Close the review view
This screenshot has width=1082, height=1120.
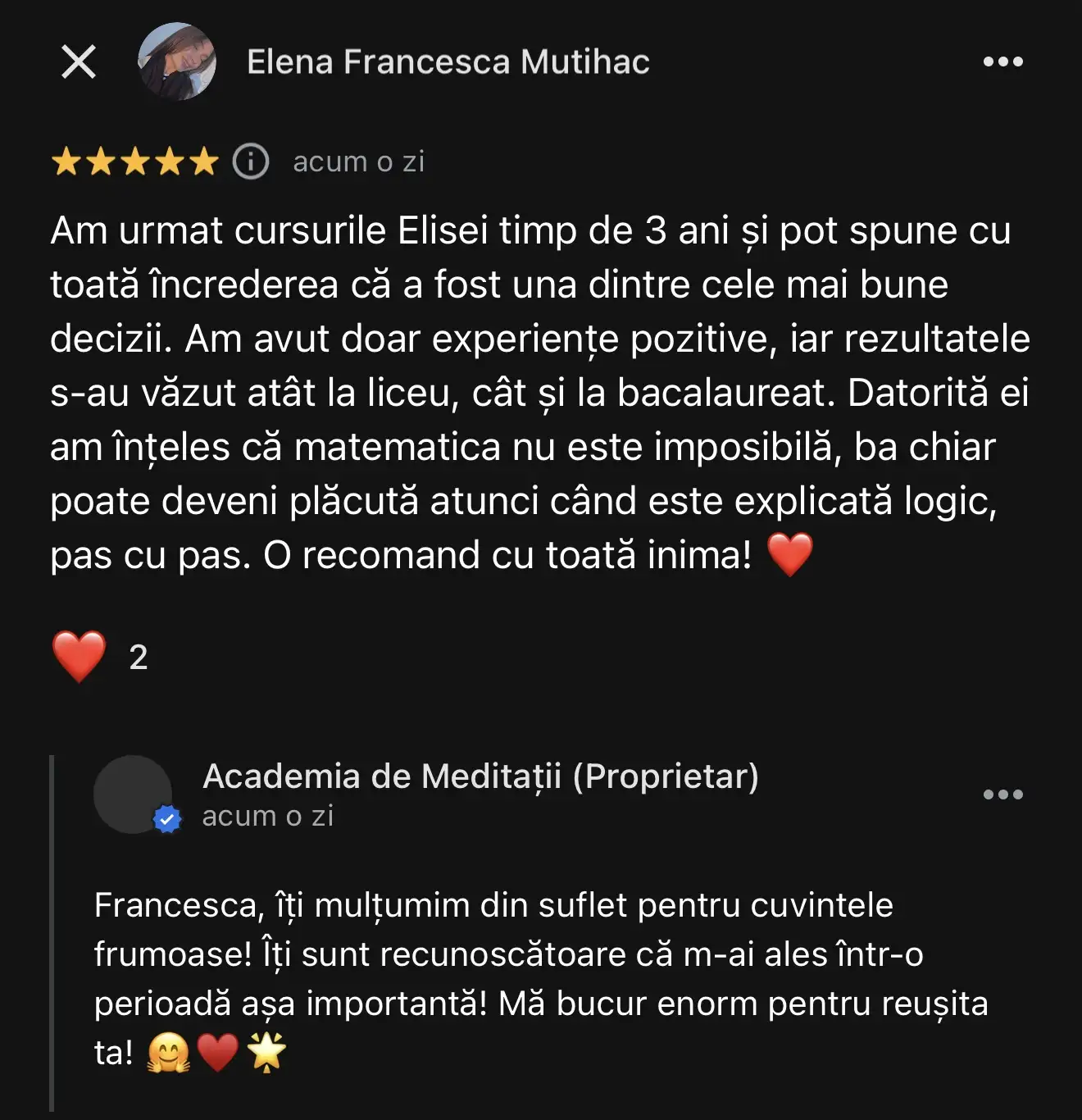point(79,61)
